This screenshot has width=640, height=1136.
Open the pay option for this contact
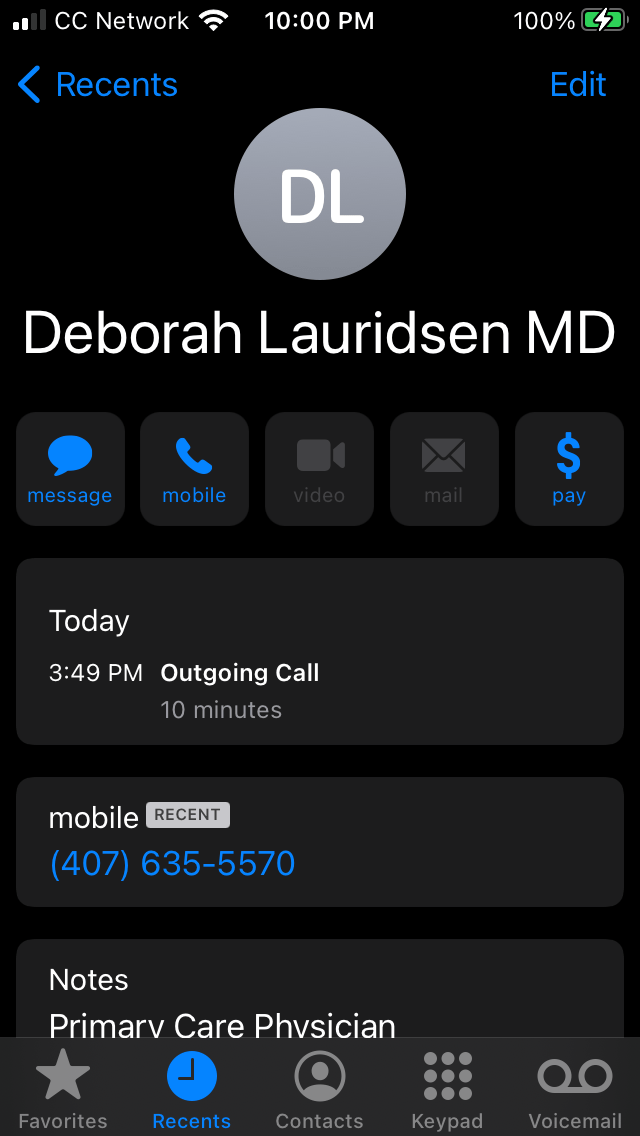(568, 469)
